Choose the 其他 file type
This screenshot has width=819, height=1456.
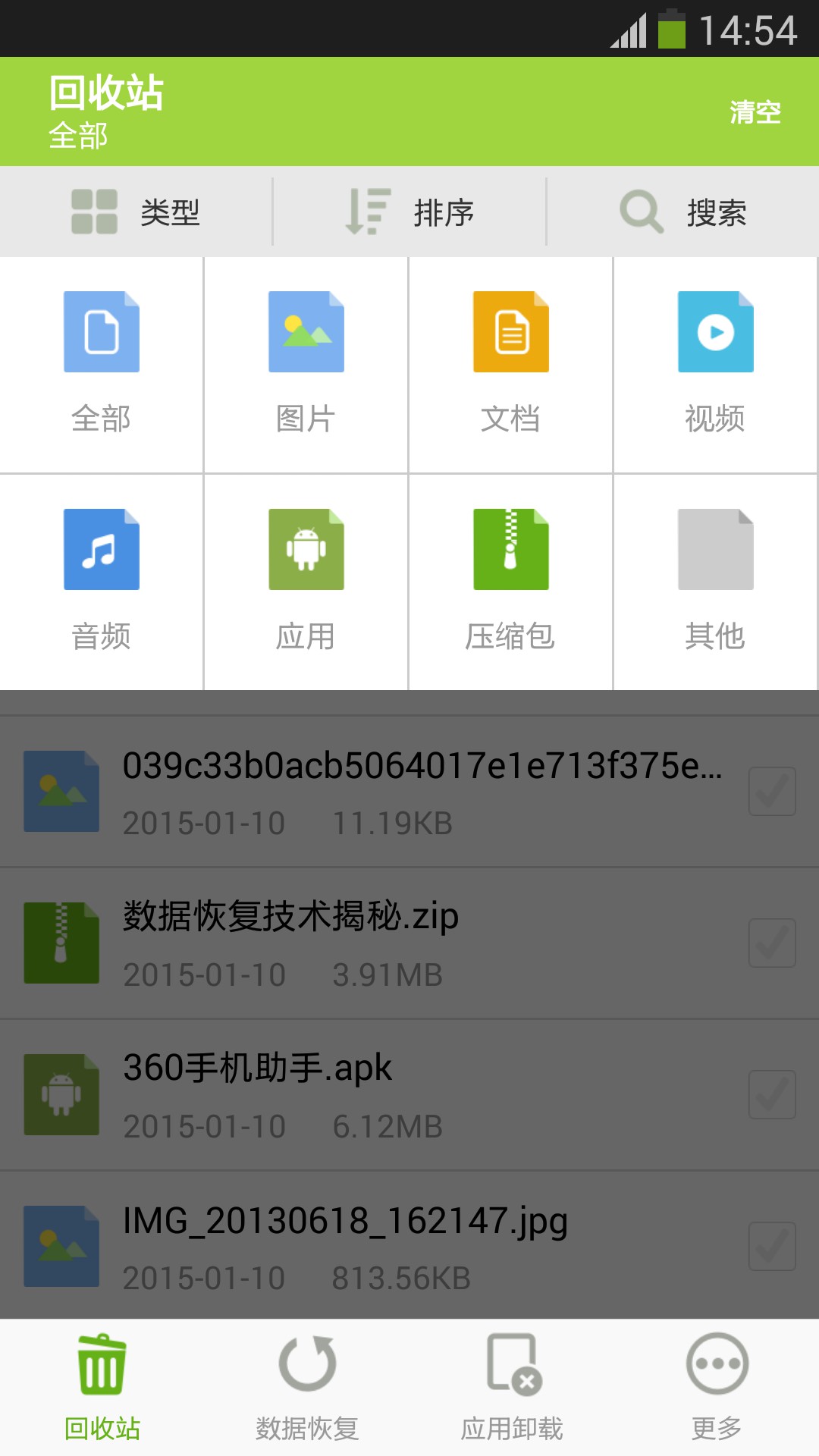click(716, 582)
